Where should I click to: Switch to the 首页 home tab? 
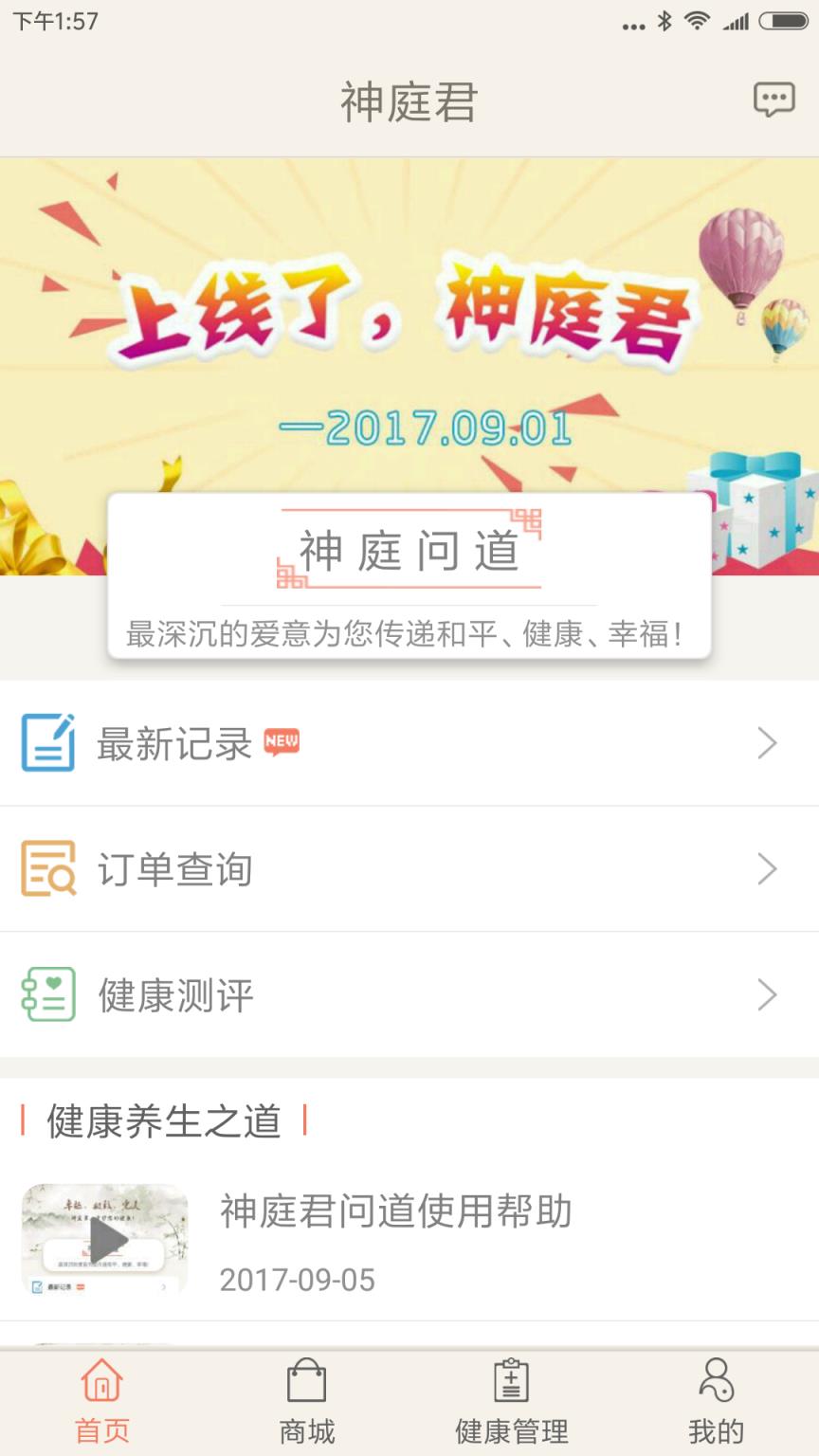pyautogui.click(x=102, y=1403)
